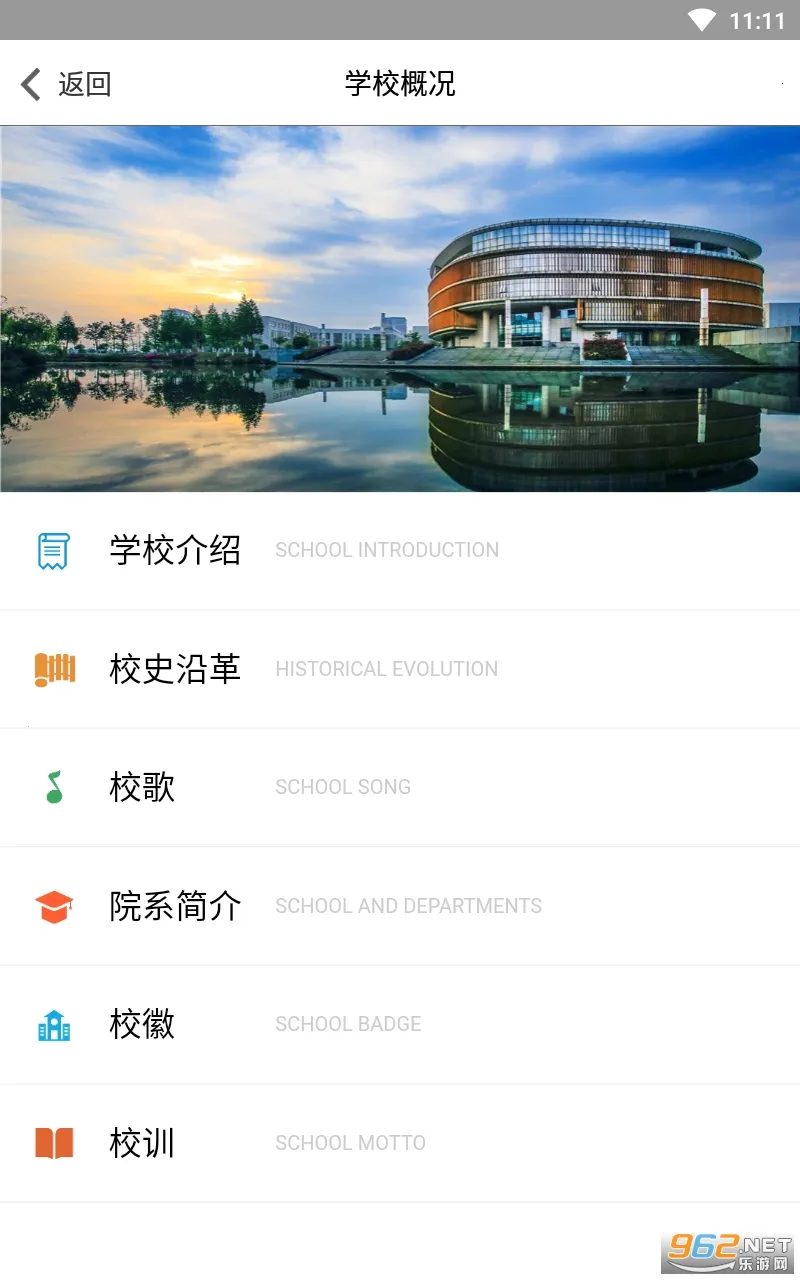
Task: Click SCHOOL INTRODUCTION subtitle text
Action: [387, 550]
